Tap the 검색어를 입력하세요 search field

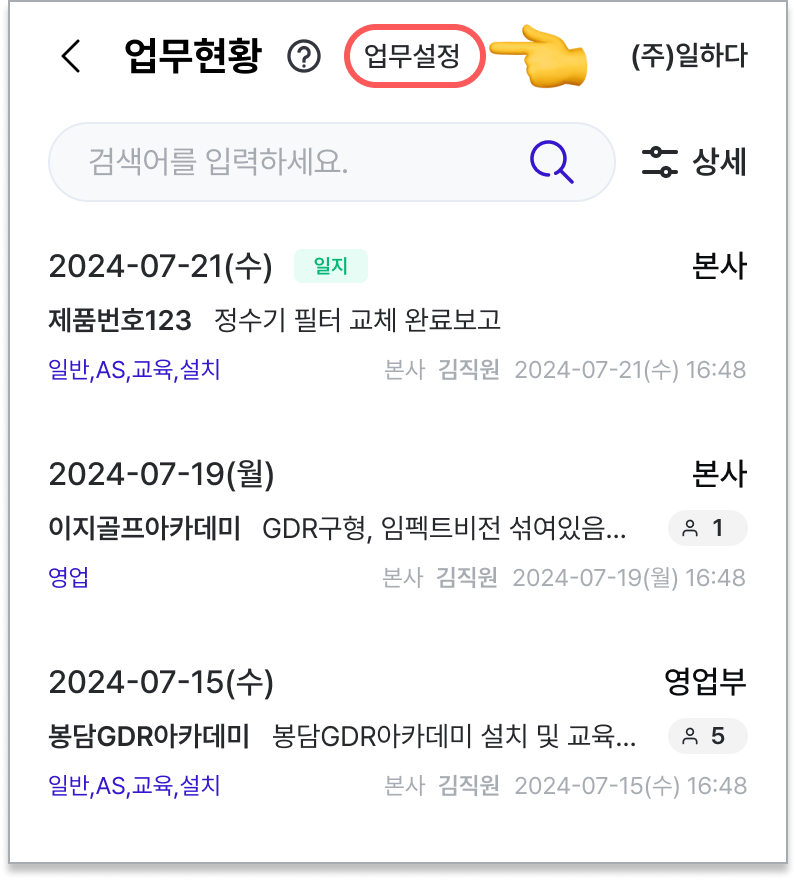coord(290,162)
